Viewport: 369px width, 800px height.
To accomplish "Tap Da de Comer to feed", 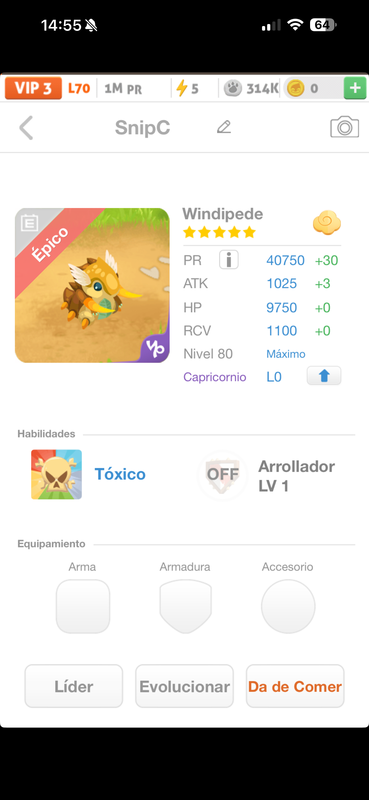I will click(295, 686).
